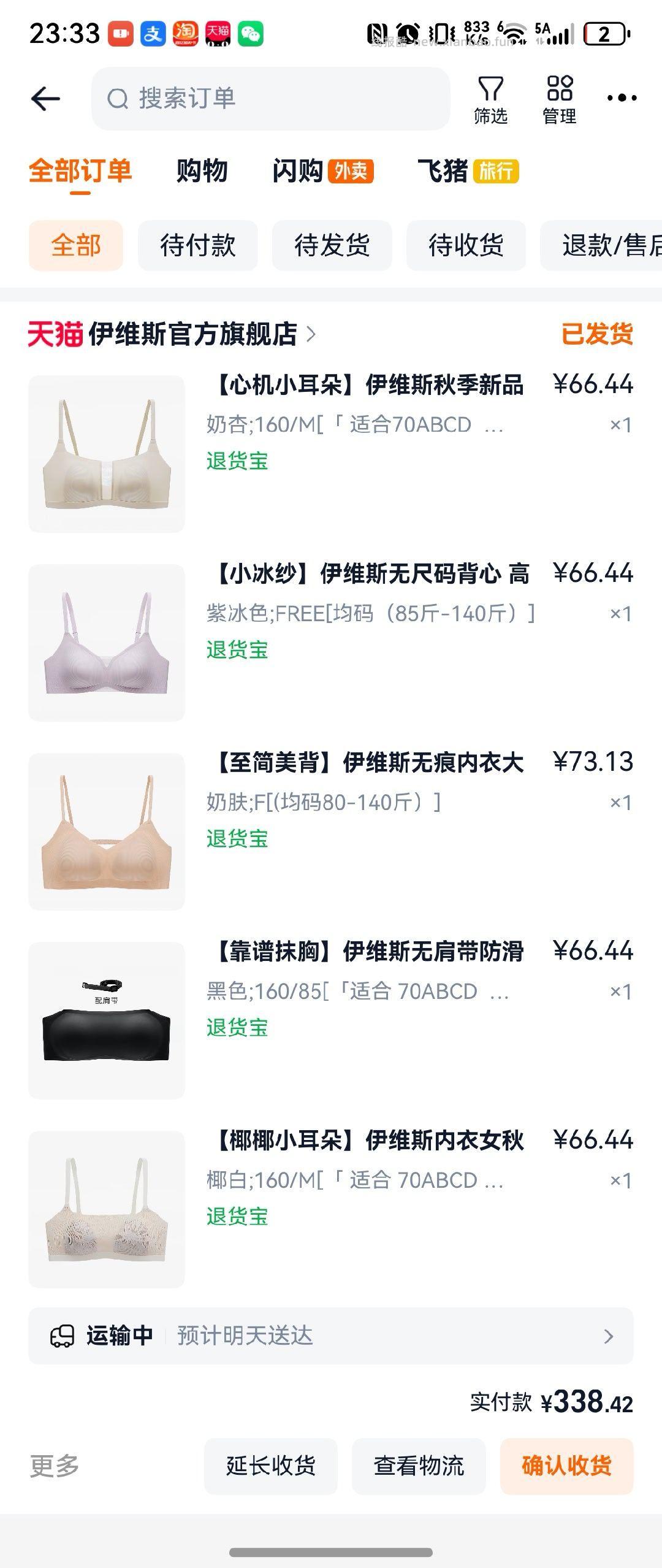Screen dimensions: 662x1568
Task: Tap the 确认收货 confirm receipt button
Action: click(566, 1466)
